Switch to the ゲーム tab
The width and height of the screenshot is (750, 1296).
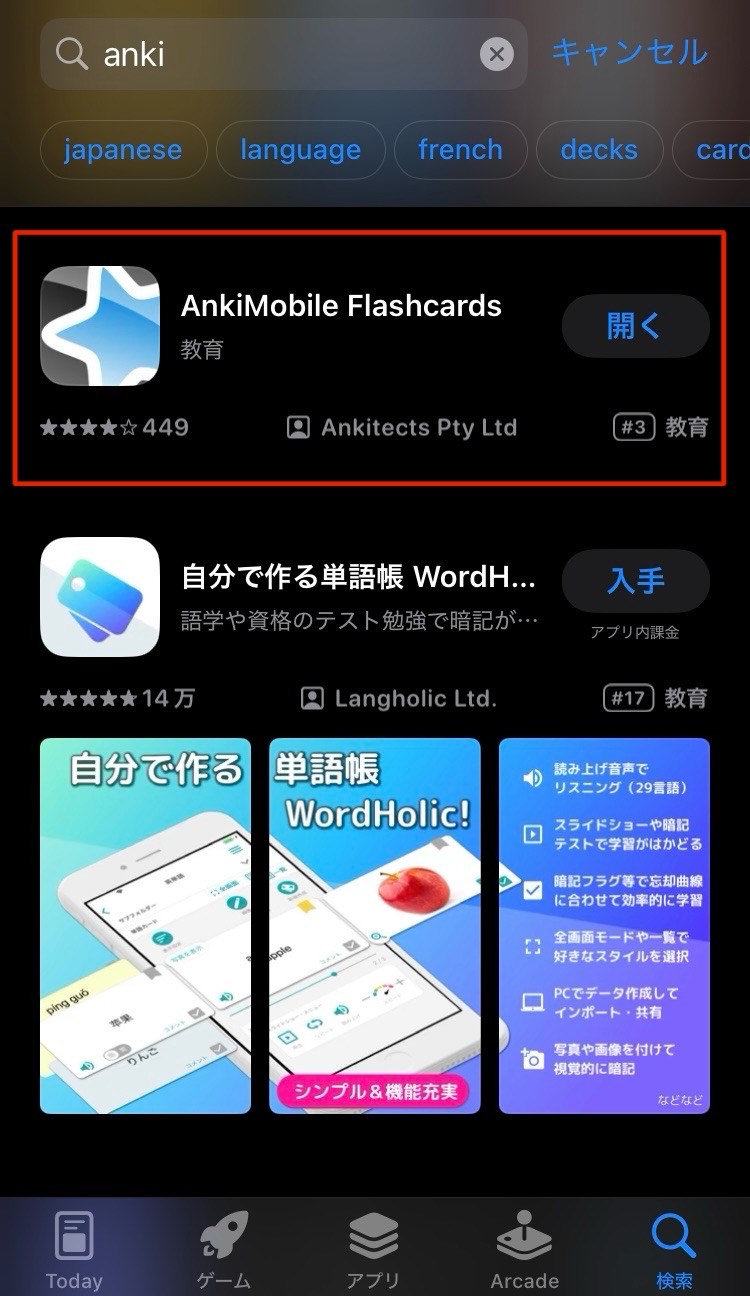(x=224, y=1250)
